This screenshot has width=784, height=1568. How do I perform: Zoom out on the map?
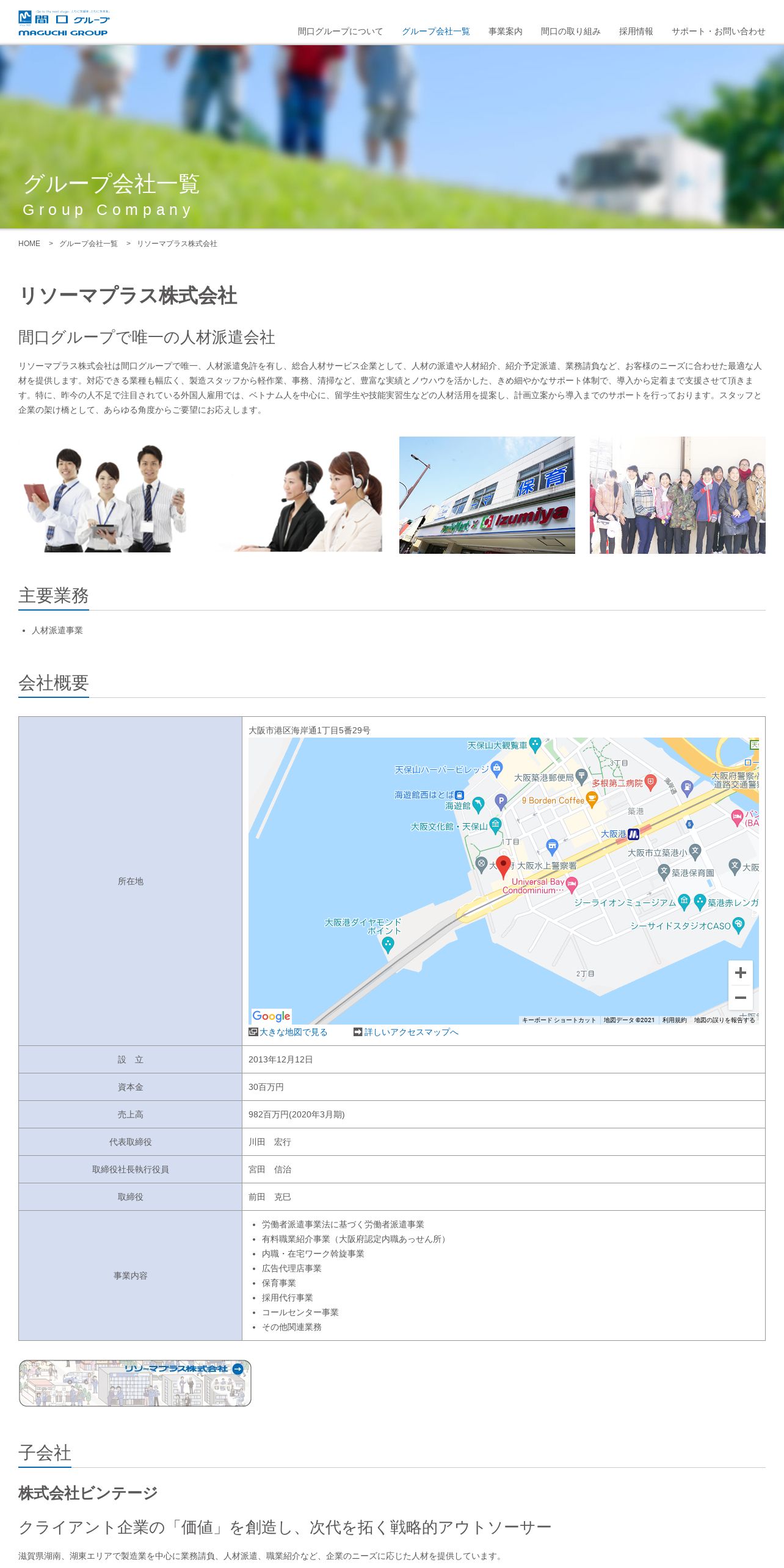[x=740, y=998]
